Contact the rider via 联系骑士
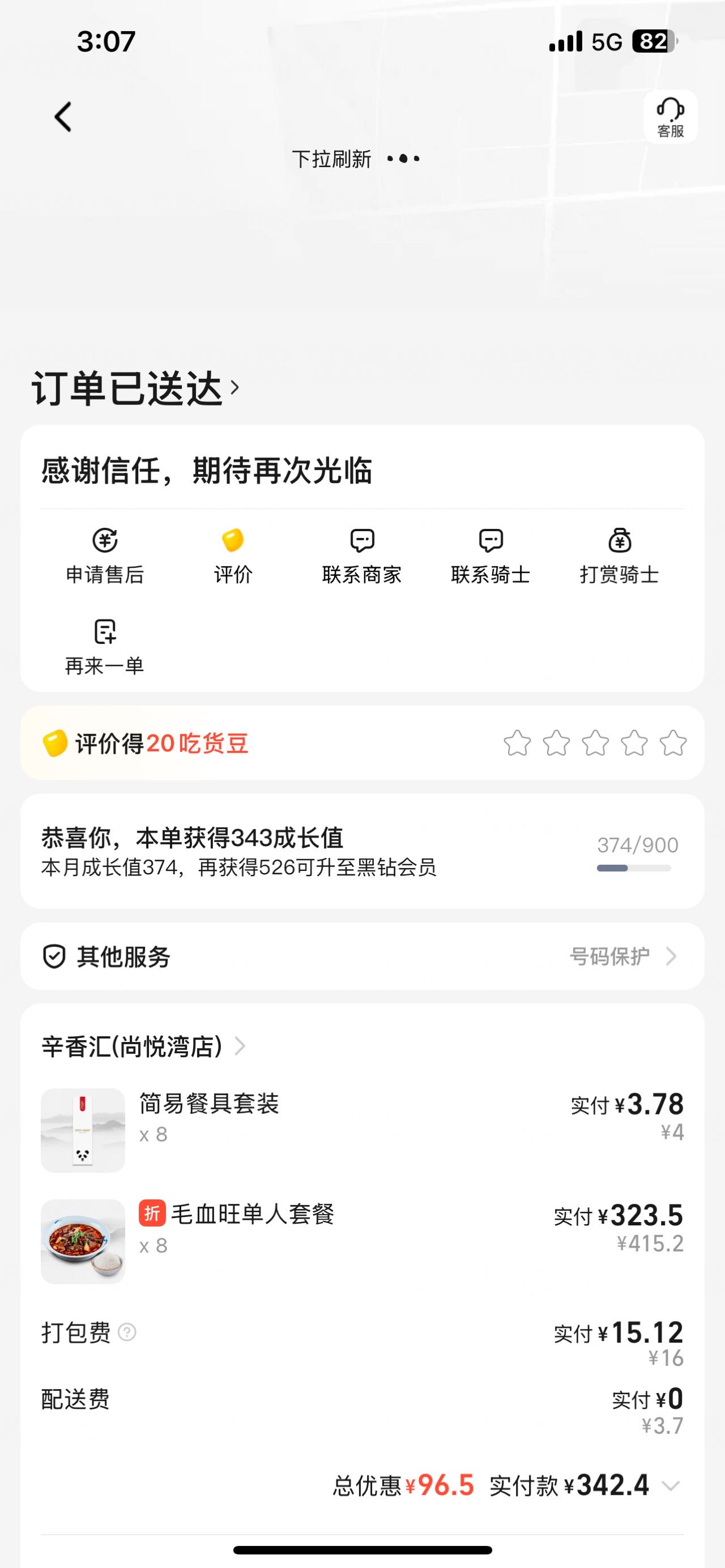The image size is (725, 1568). click(x=491, y=556)
